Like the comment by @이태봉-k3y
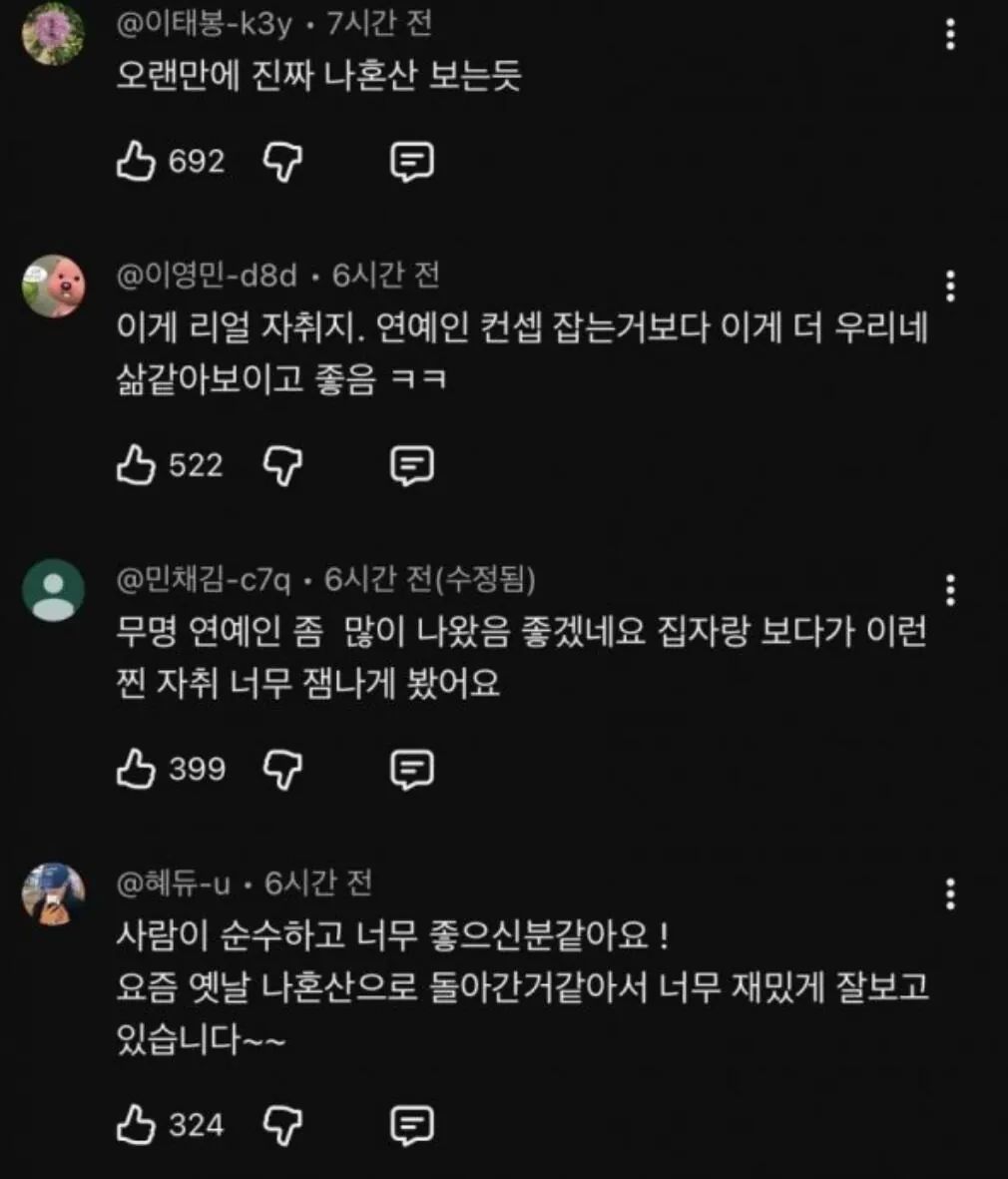1008x1179 pixels. [x=137, y=161]
